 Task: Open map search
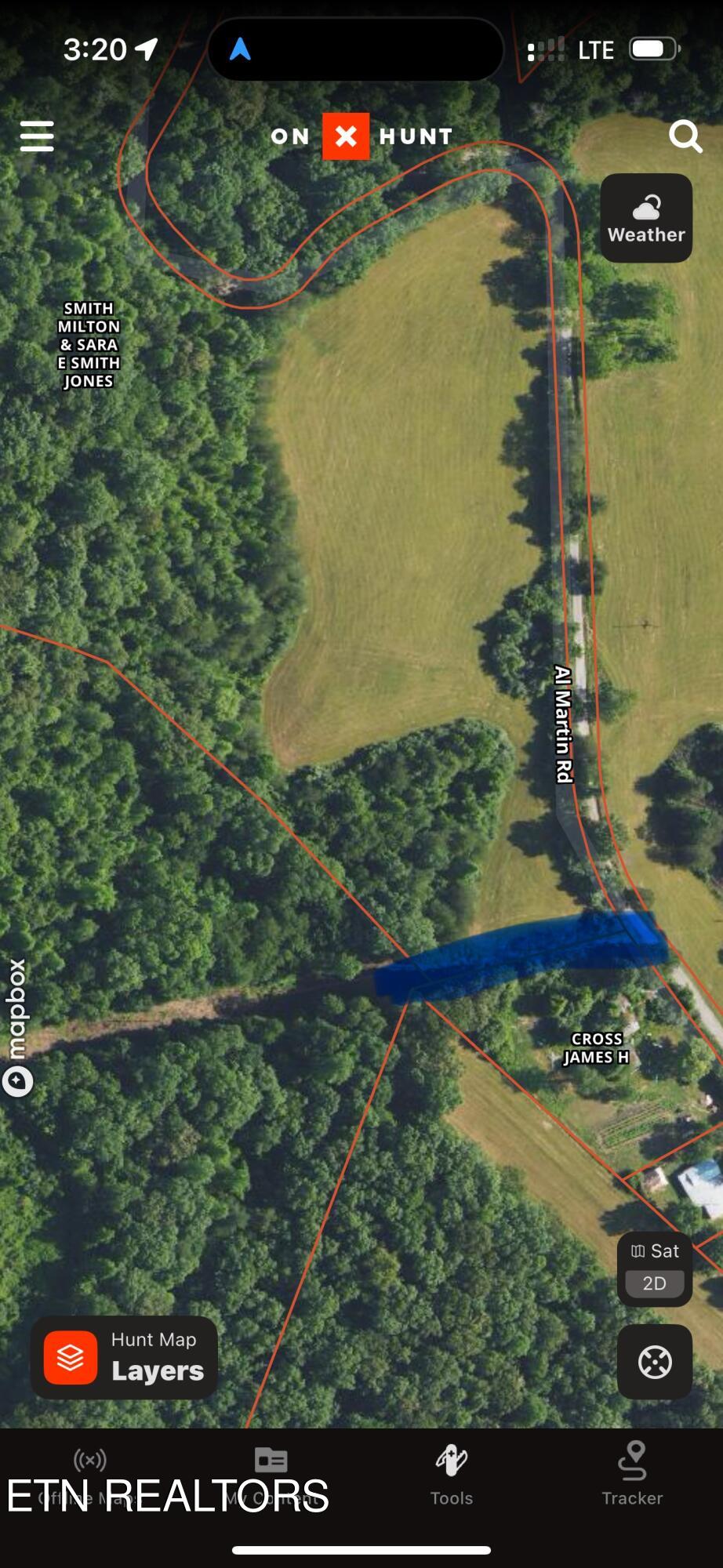pos(685,136)
